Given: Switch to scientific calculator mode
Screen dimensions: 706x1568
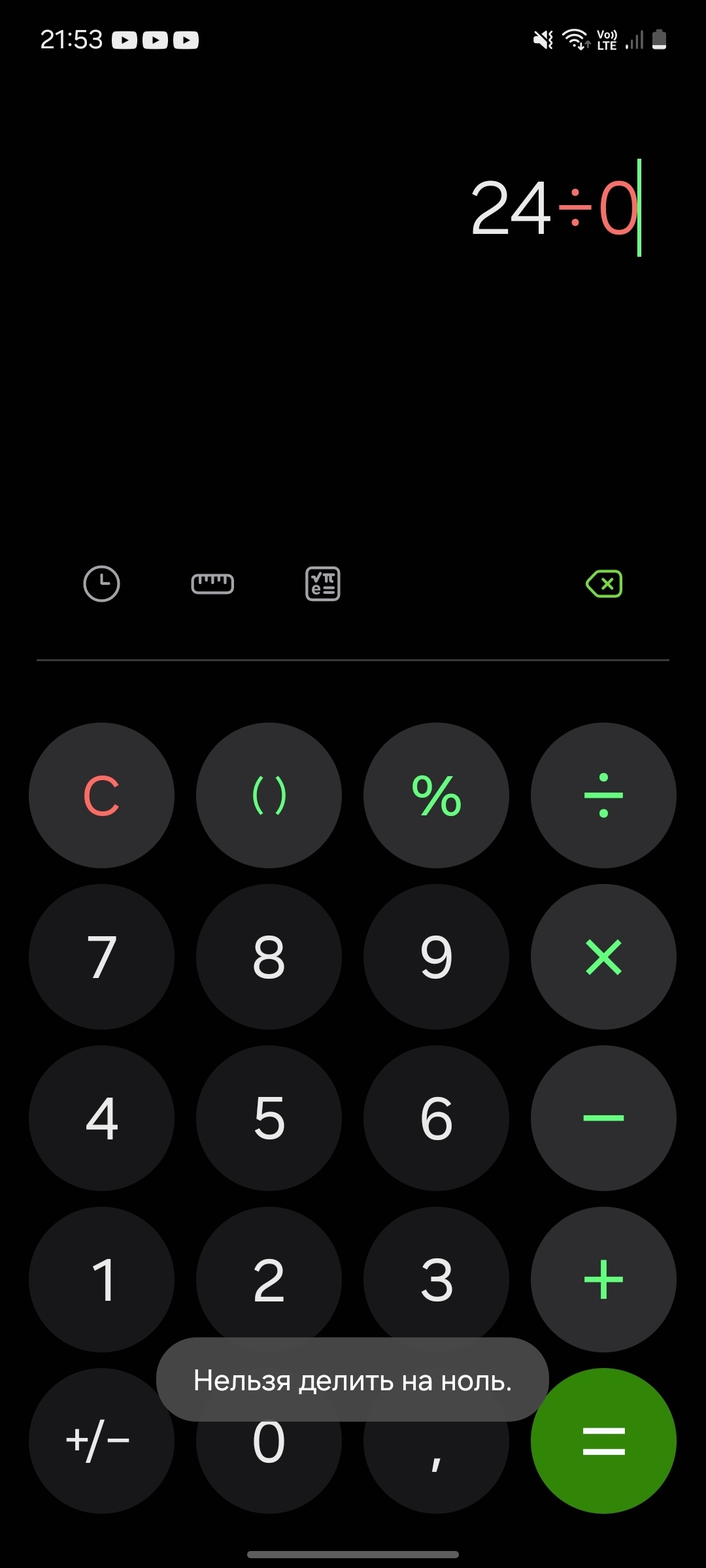Looking at the screenshot, I should click(323, 583).
